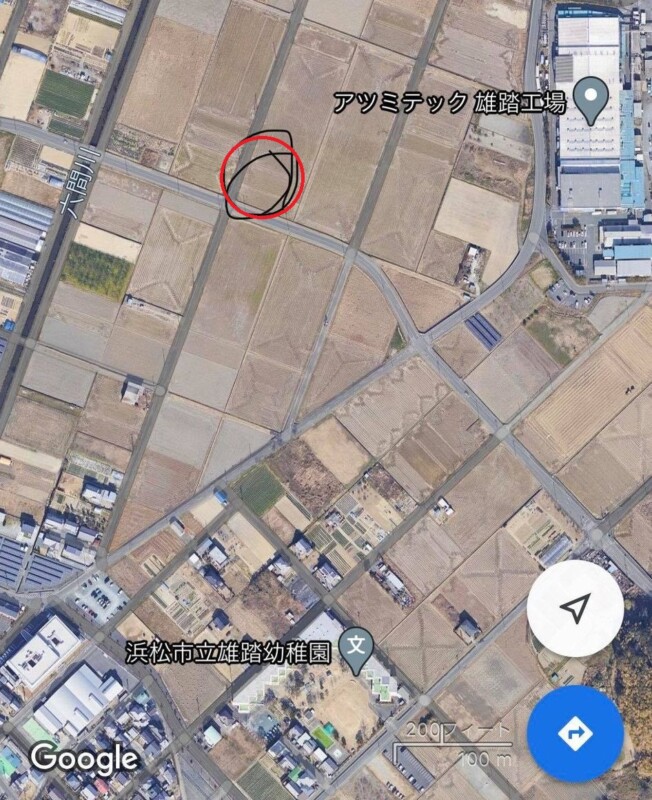Center the map on my current location
The image size is (652, 800).
(x=574, y=611)
